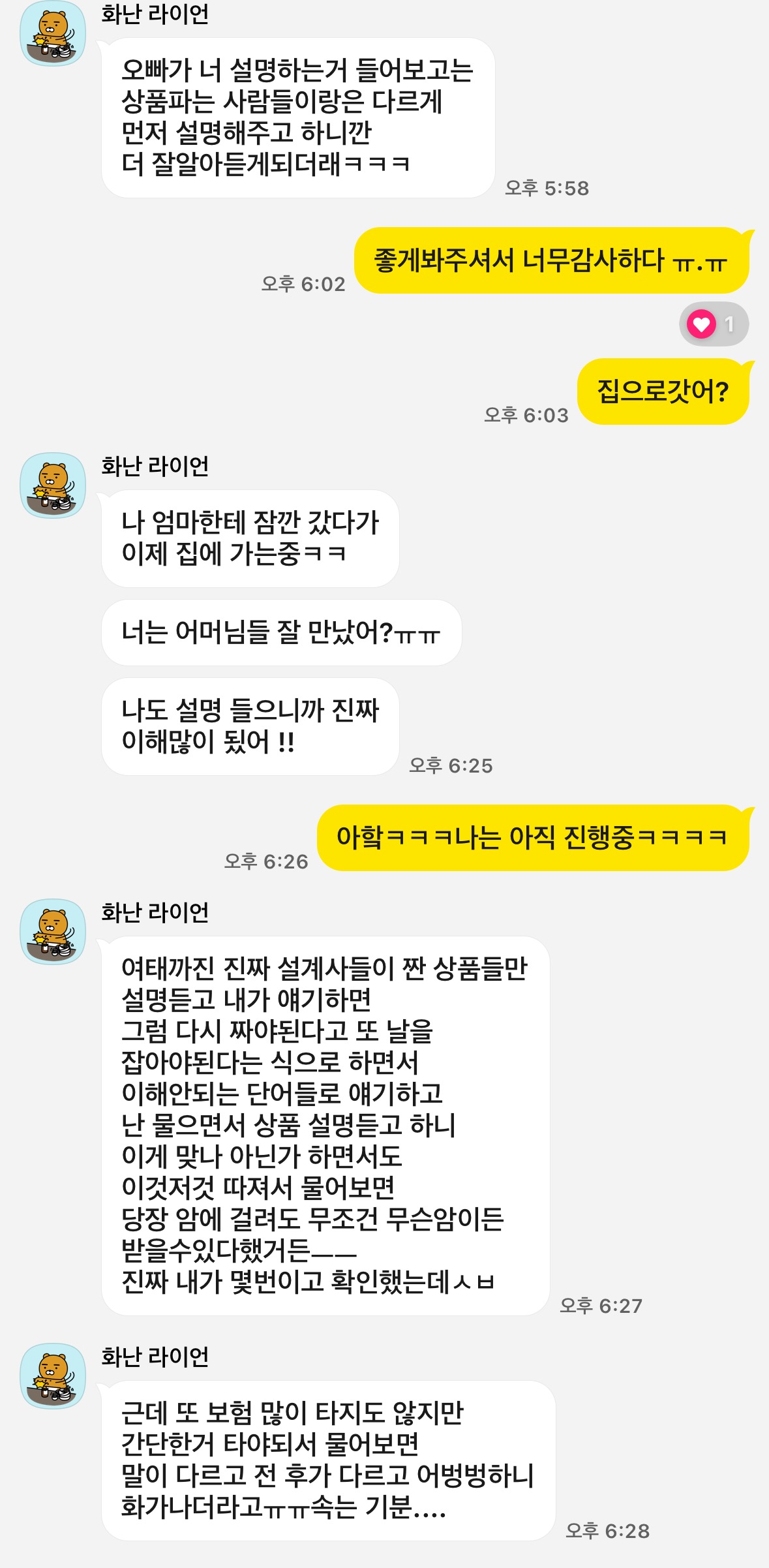
Task: Open 화난 라이언's profile picture beside 나 엄마한테 잠깐 갔다가 message
Action: coord(53,485)
